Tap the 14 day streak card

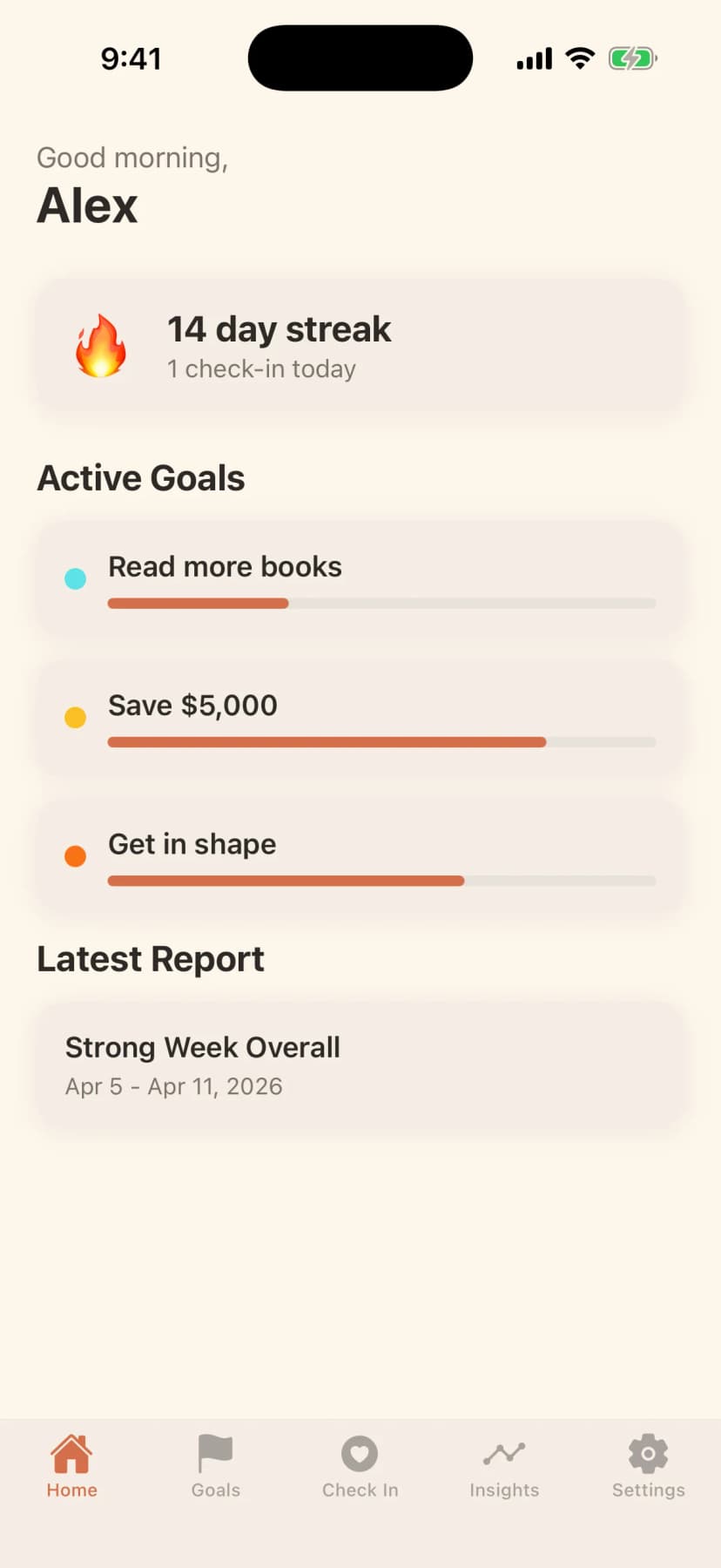click(x=360, y=346)
